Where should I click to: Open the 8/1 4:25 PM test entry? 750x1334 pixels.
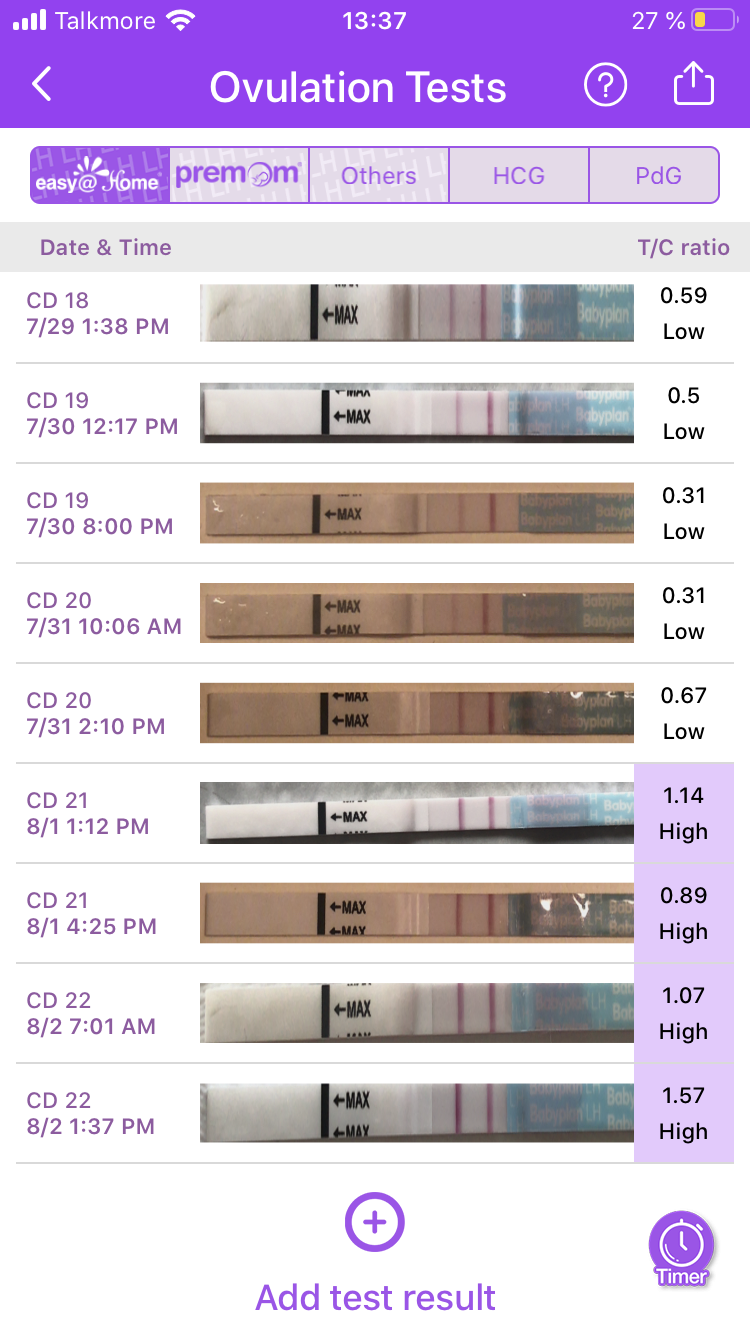click(375, 913)
